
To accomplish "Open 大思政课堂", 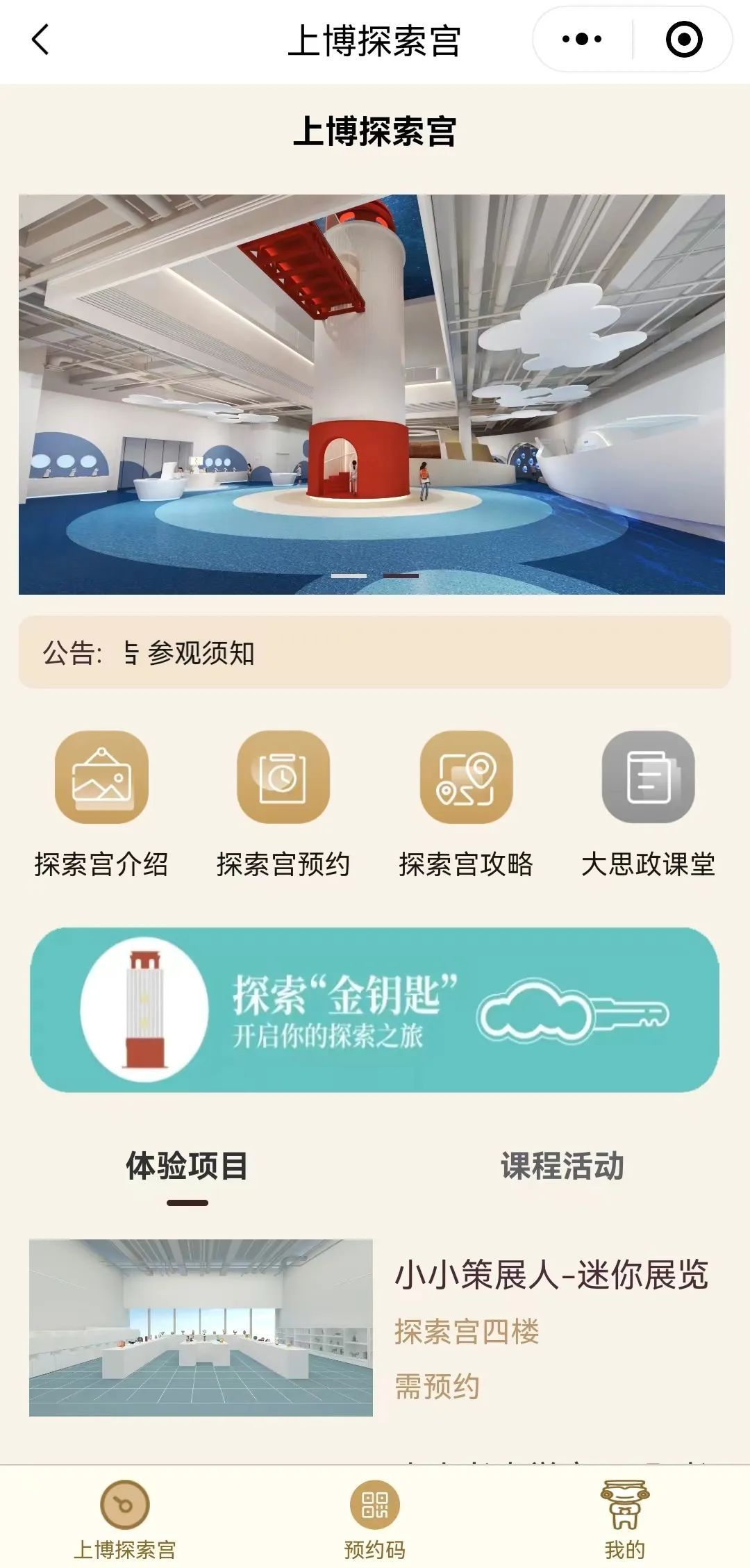I will point(648,804).
